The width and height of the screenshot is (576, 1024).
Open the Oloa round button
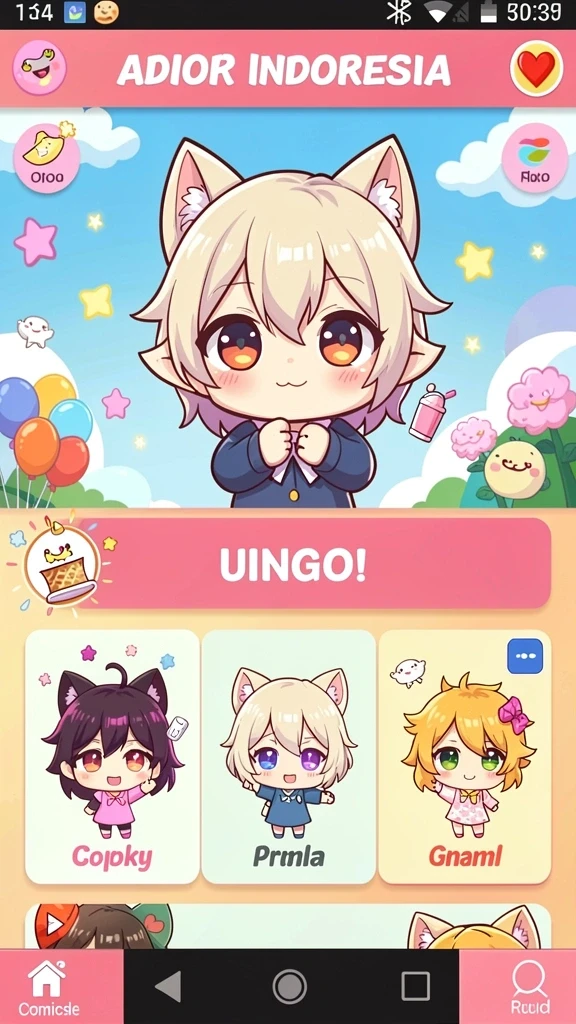tap(47, 157)
